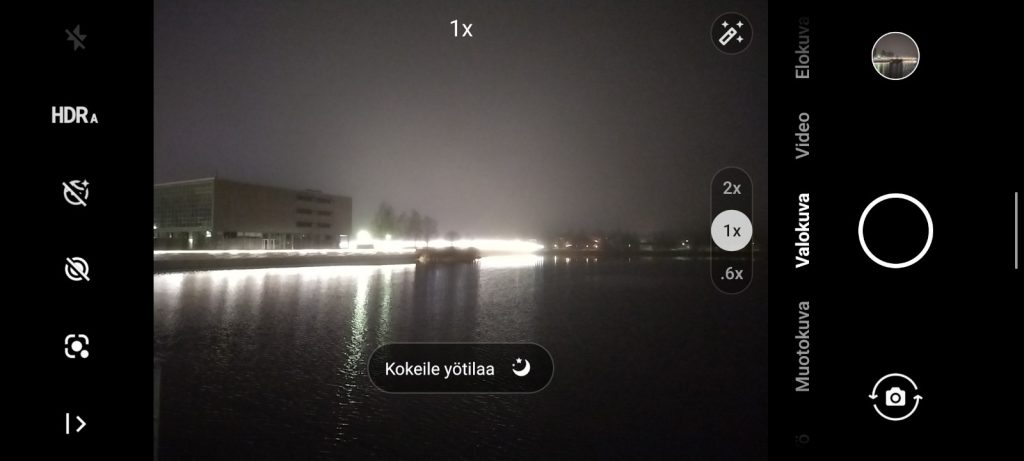Switch to Video mode
1024x461 pixels.
pos(802,135)
